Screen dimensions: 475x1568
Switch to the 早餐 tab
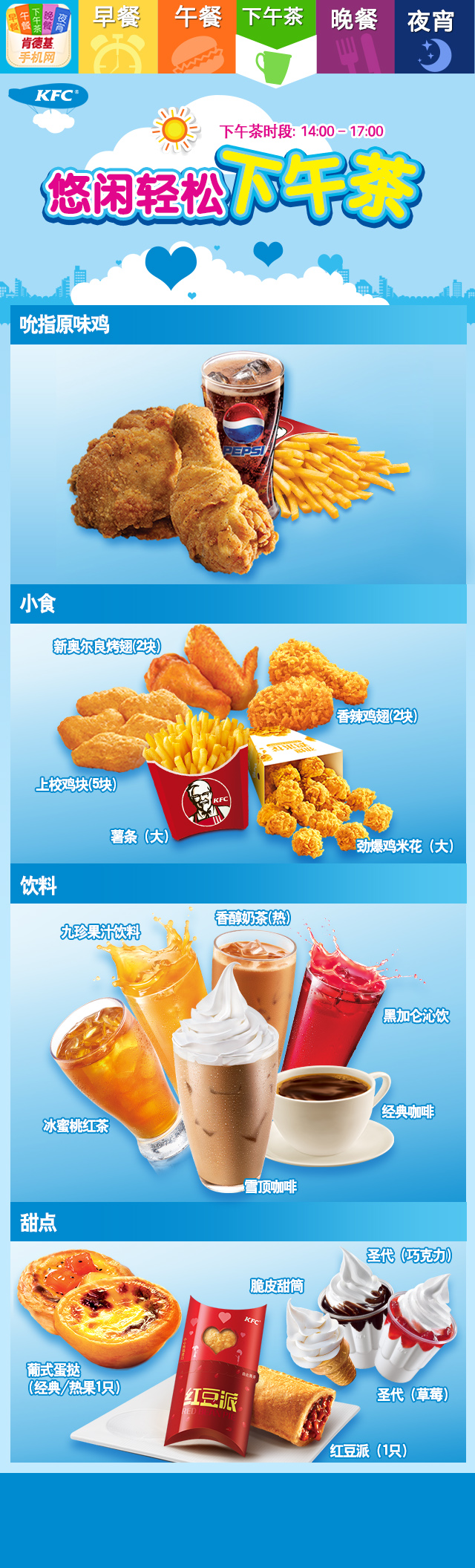[x=118, y=37]
